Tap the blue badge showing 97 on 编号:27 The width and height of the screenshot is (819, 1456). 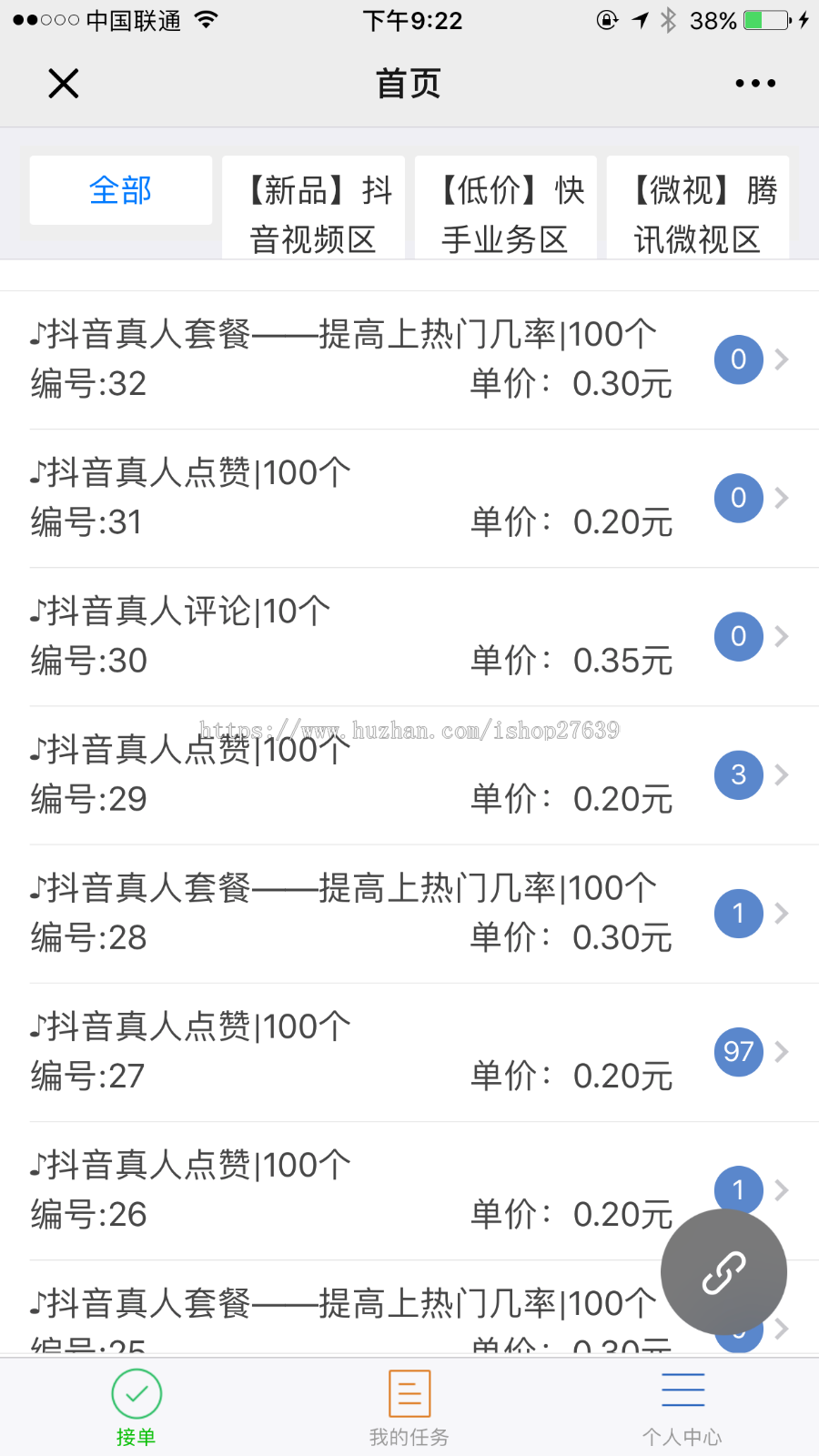tap(738, 1052)
